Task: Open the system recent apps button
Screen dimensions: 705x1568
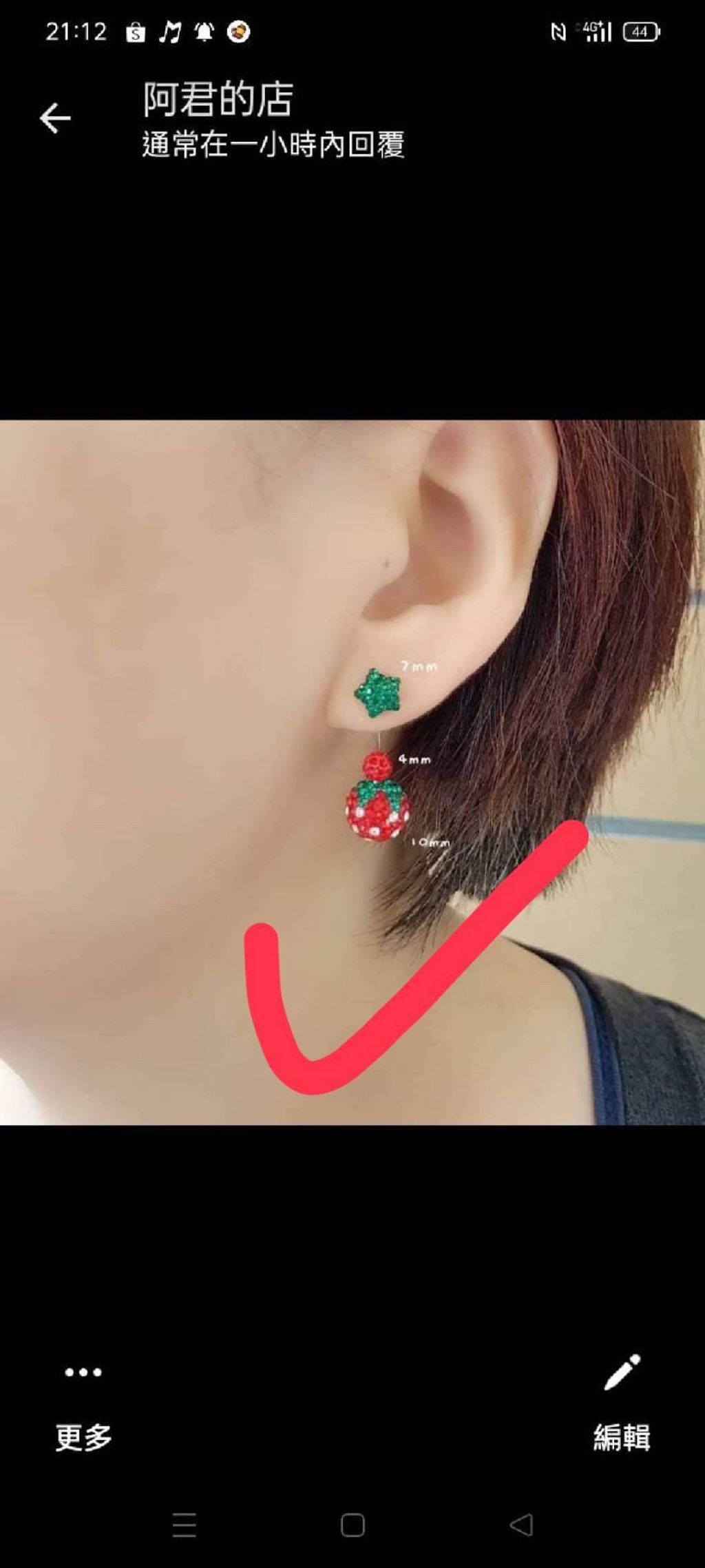Action: coord(185,1525)
